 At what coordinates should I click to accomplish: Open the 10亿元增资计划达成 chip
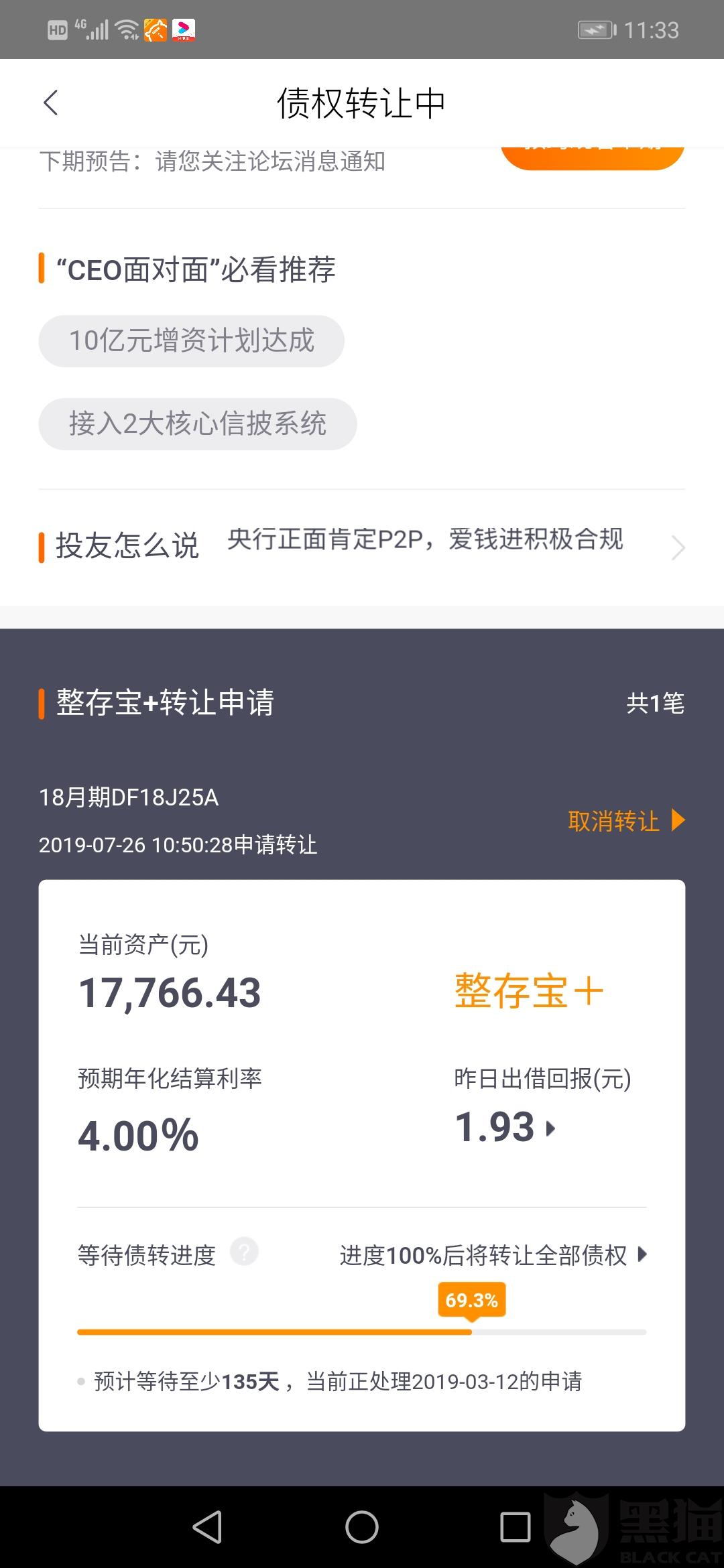(x=192, y=340)
